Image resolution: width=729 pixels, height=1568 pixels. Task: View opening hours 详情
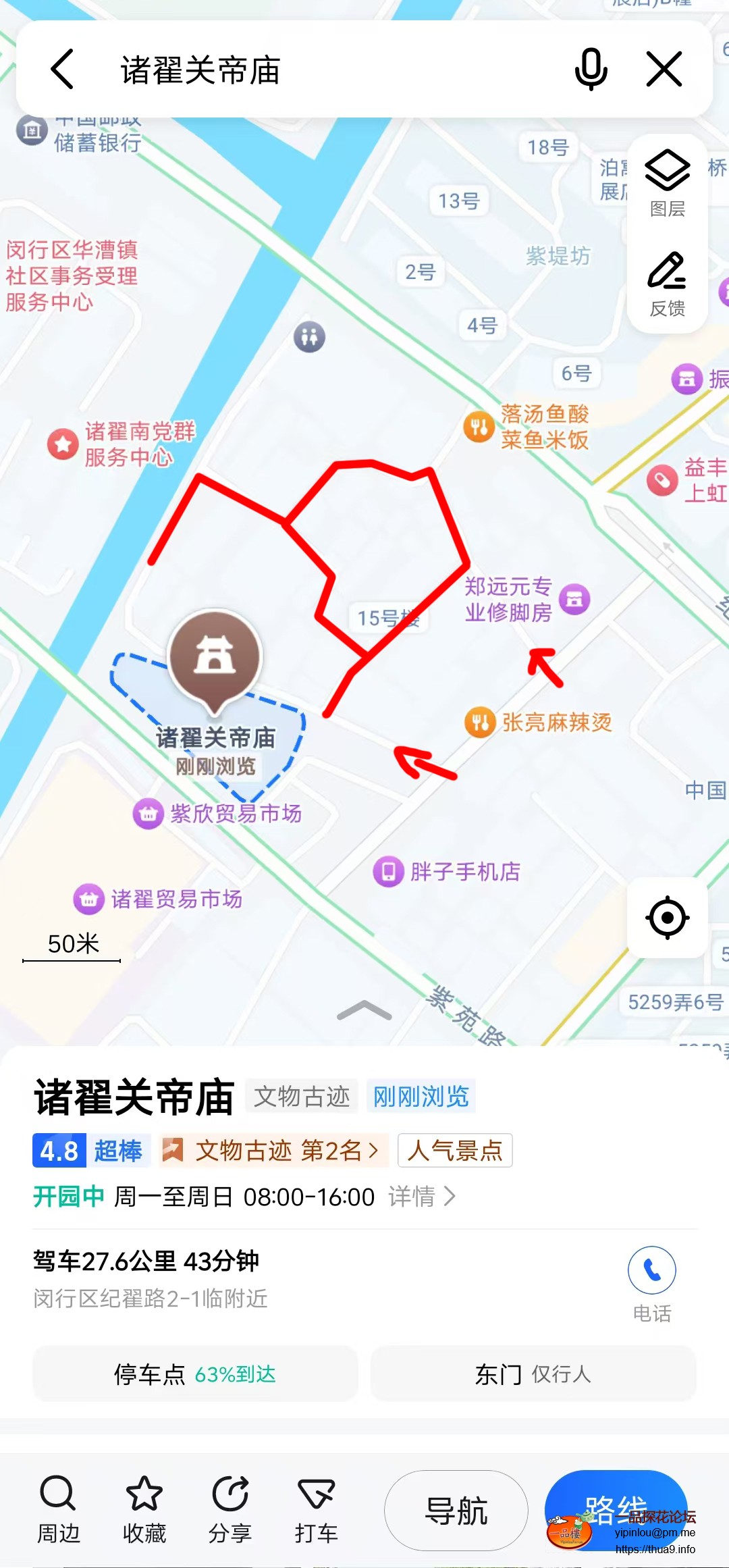(423, 1197)
